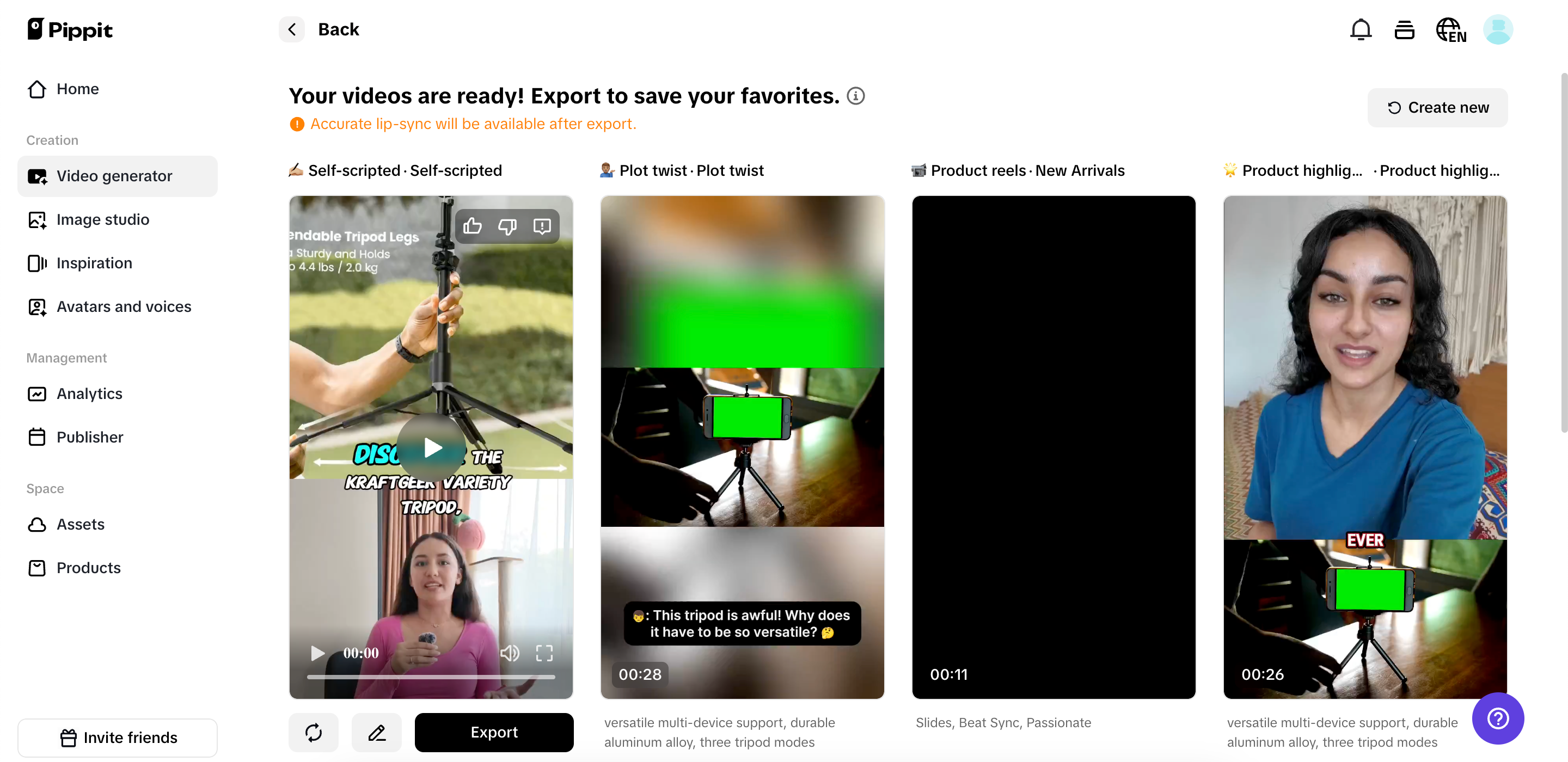Mute the Self-scripted video's sound
This screenshot has width=1568, height=762.
point(510,653)
